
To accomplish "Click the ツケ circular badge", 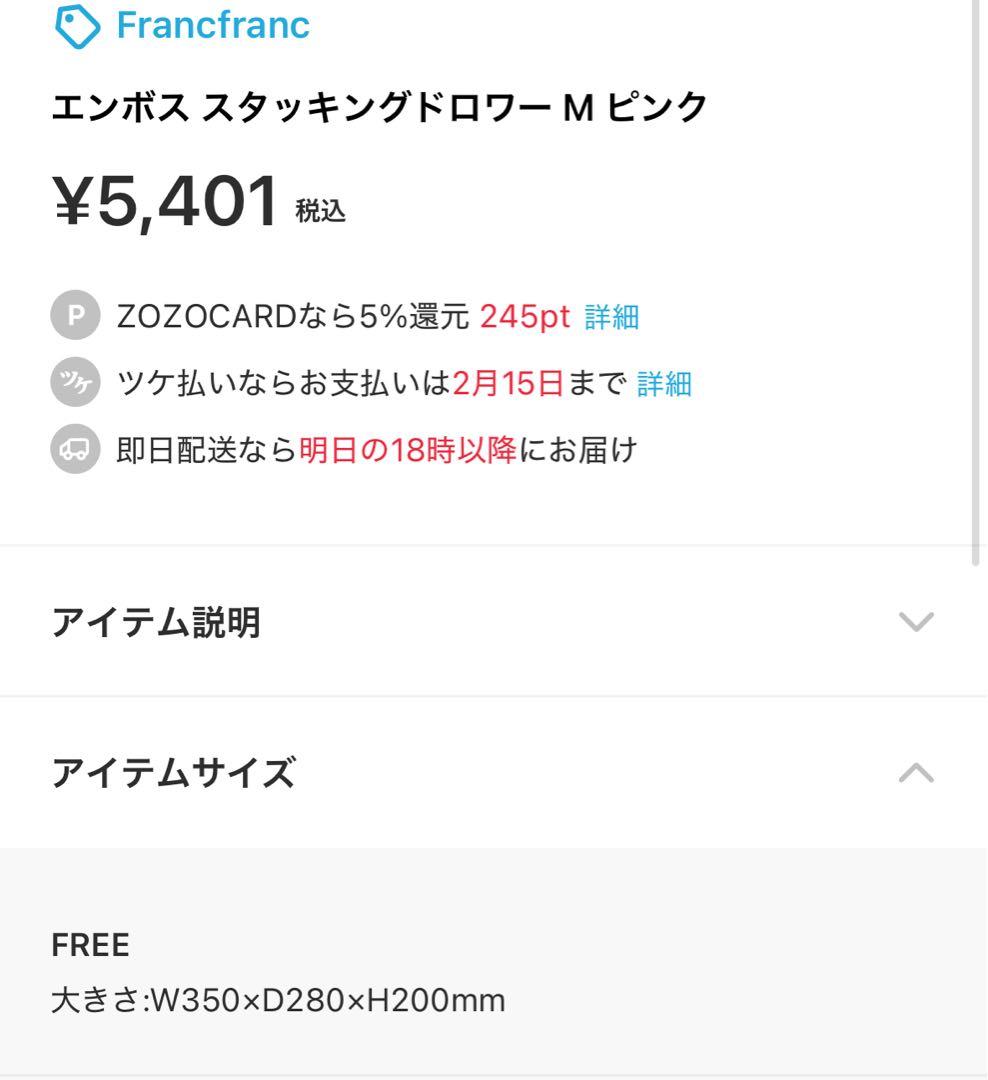I will [x=76, y=382].
